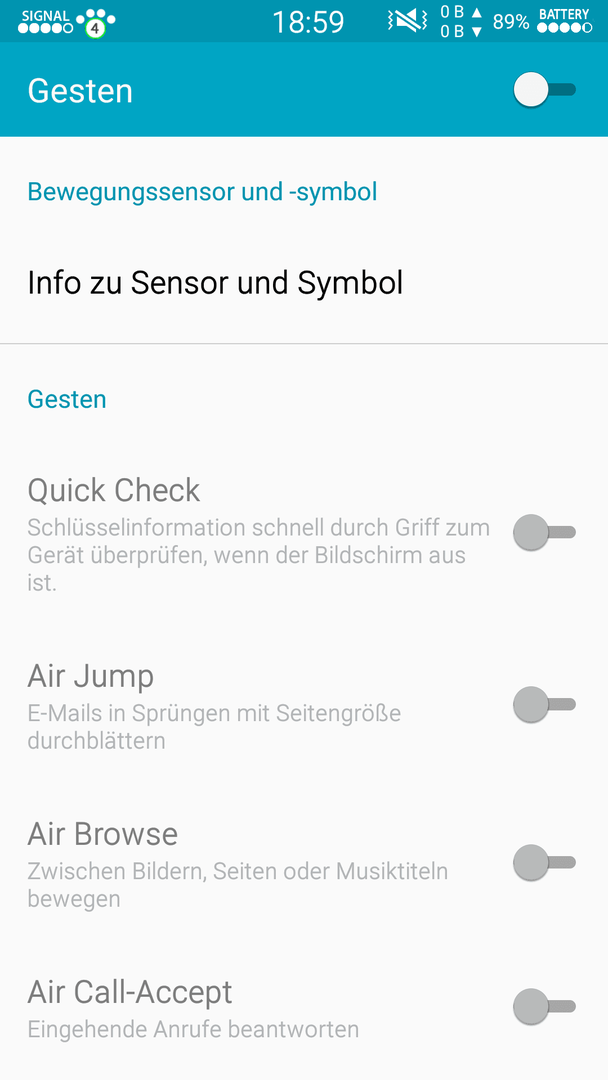This screenshot has height=1080, width=608.
Task: Turn on Air Jump
Action: pos(544,705)
